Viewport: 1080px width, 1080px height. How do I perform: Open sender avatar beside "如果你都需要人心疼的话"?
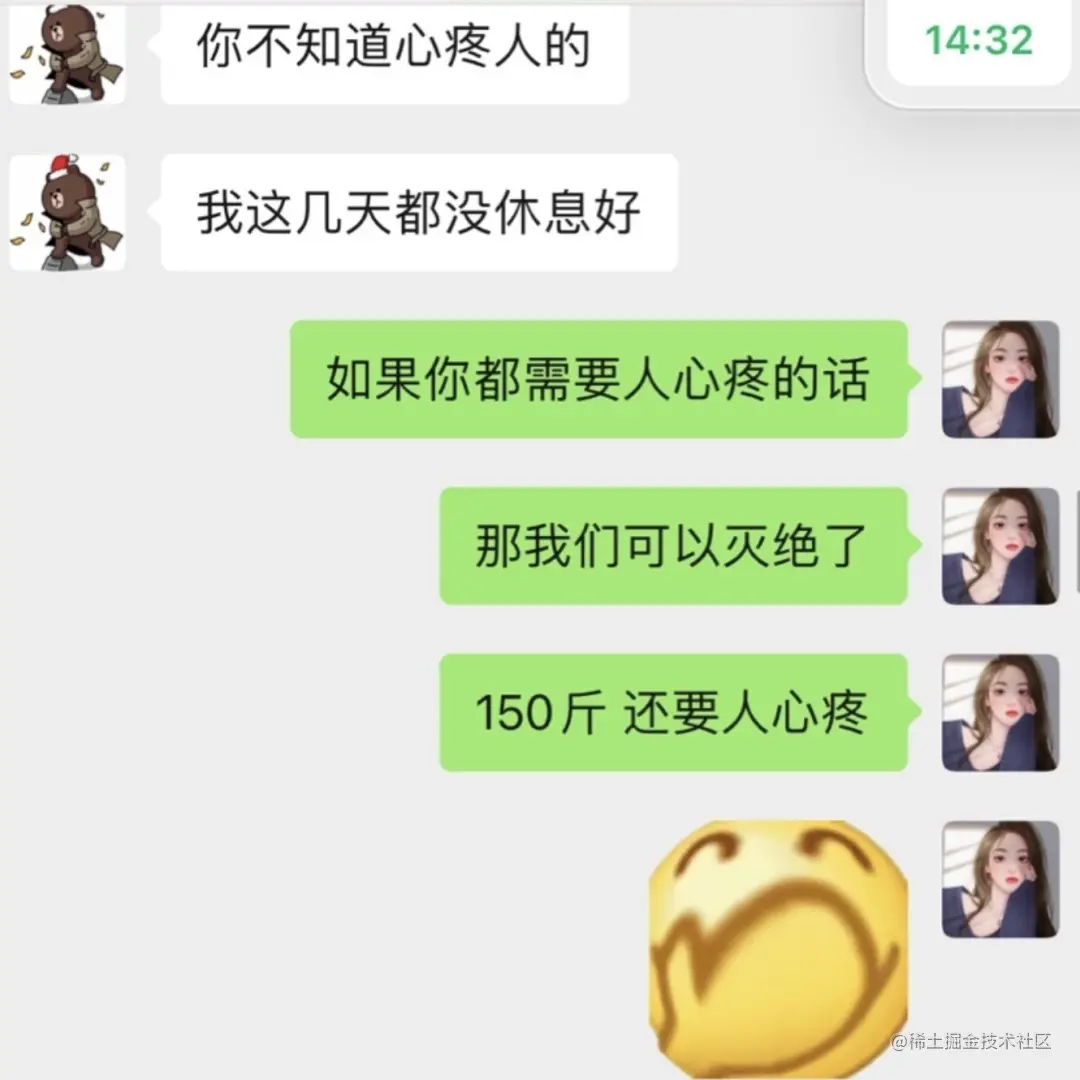(x=1000, y=379)
